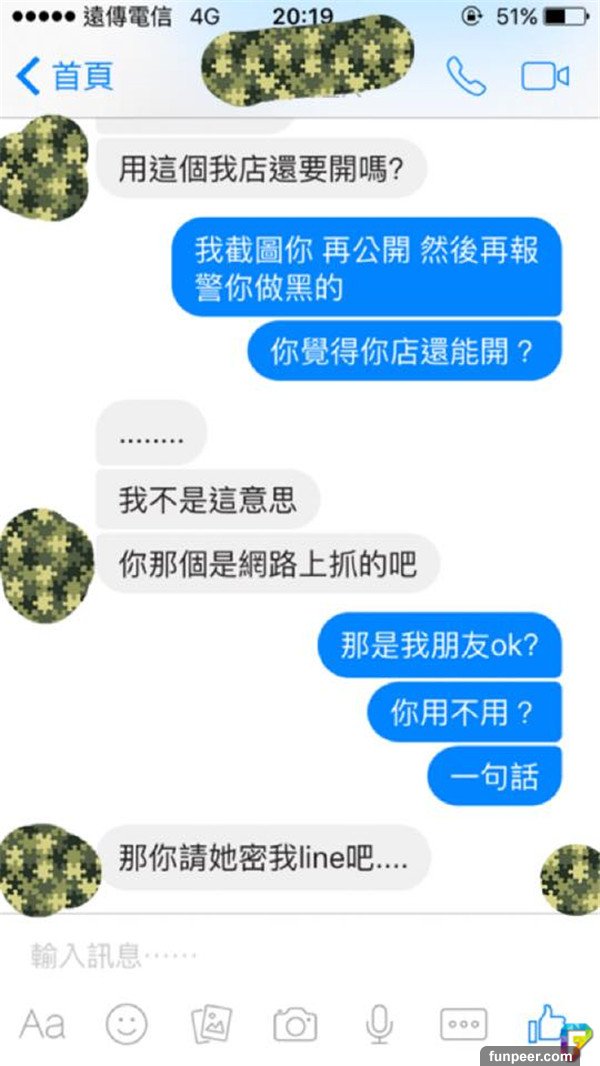Open the camera to take a photo

(x=295, y=1024)
